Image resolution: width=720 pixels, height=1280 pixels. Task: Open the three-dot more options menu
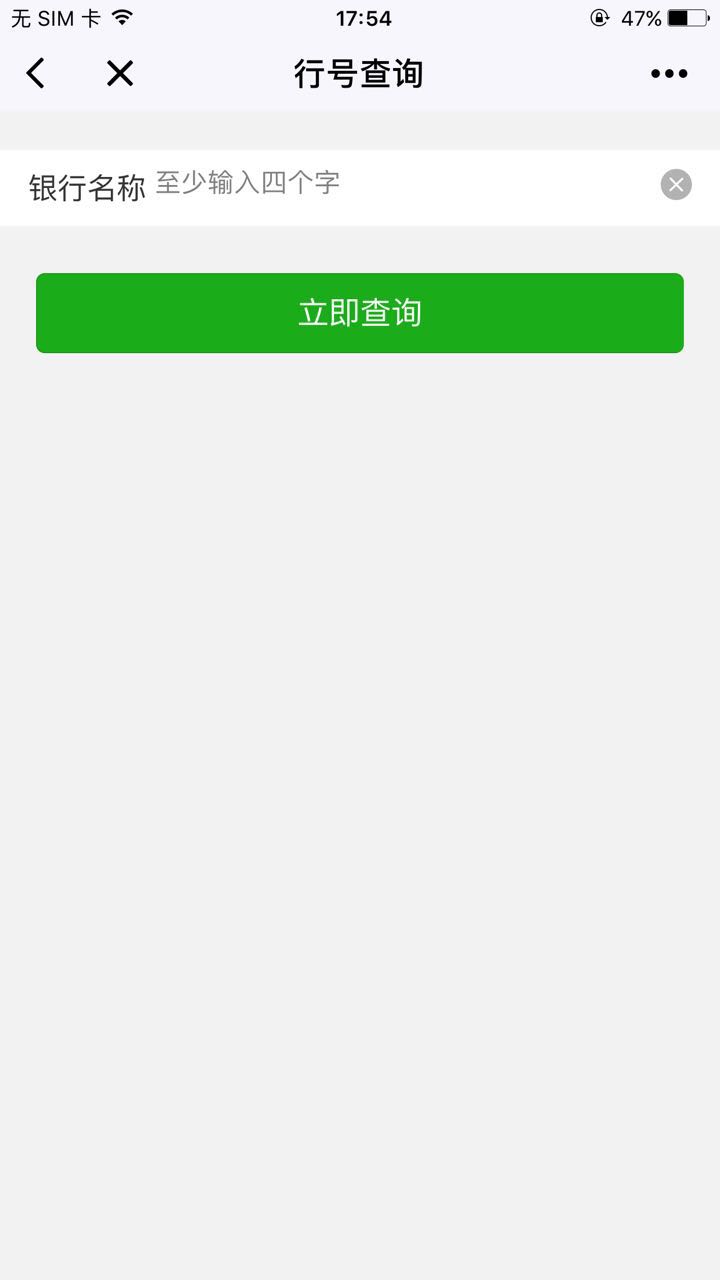(668, 73)
